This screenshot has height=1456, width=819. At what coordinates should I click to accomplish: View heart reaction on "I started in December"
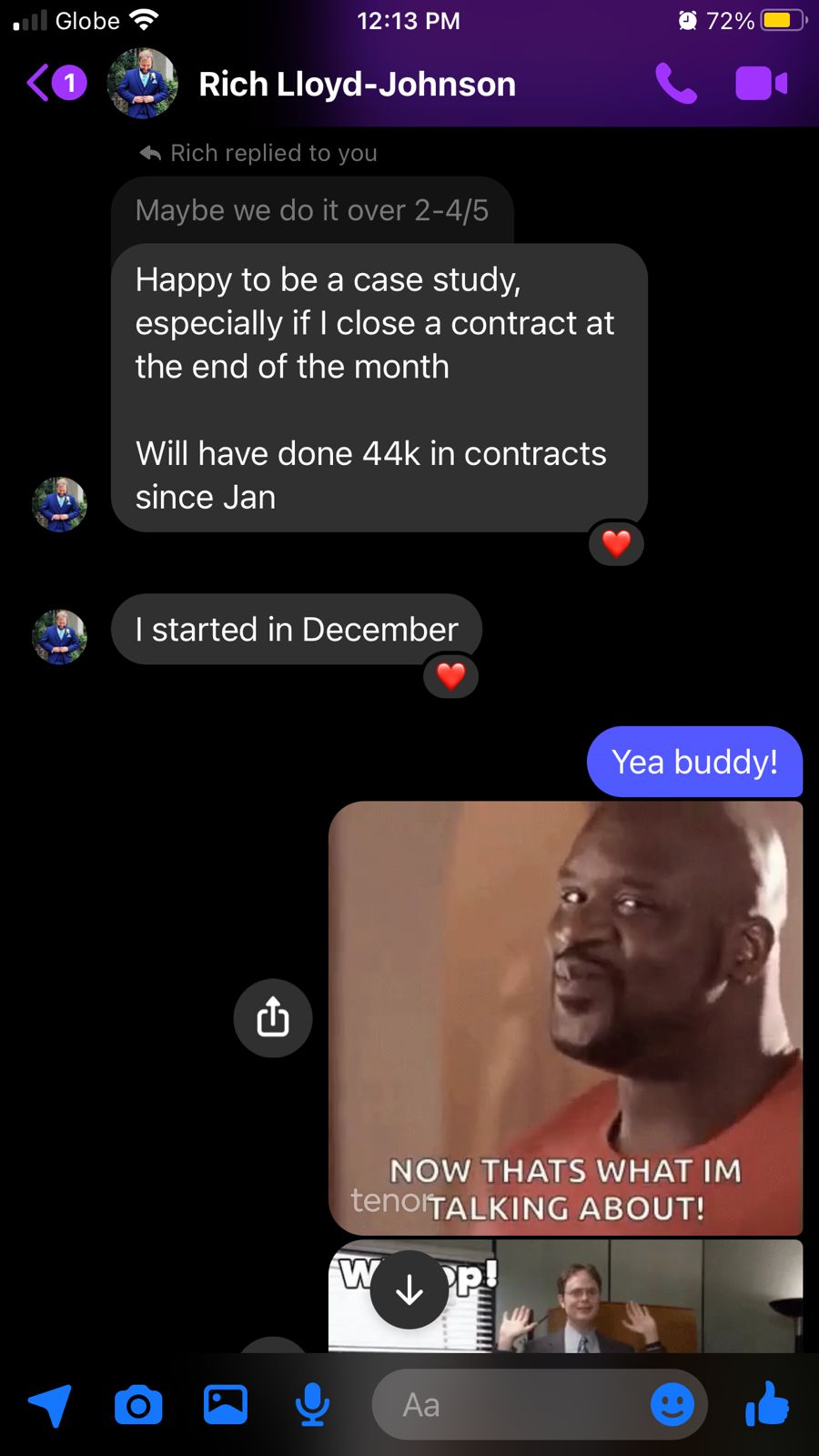(x=450, y=676)
